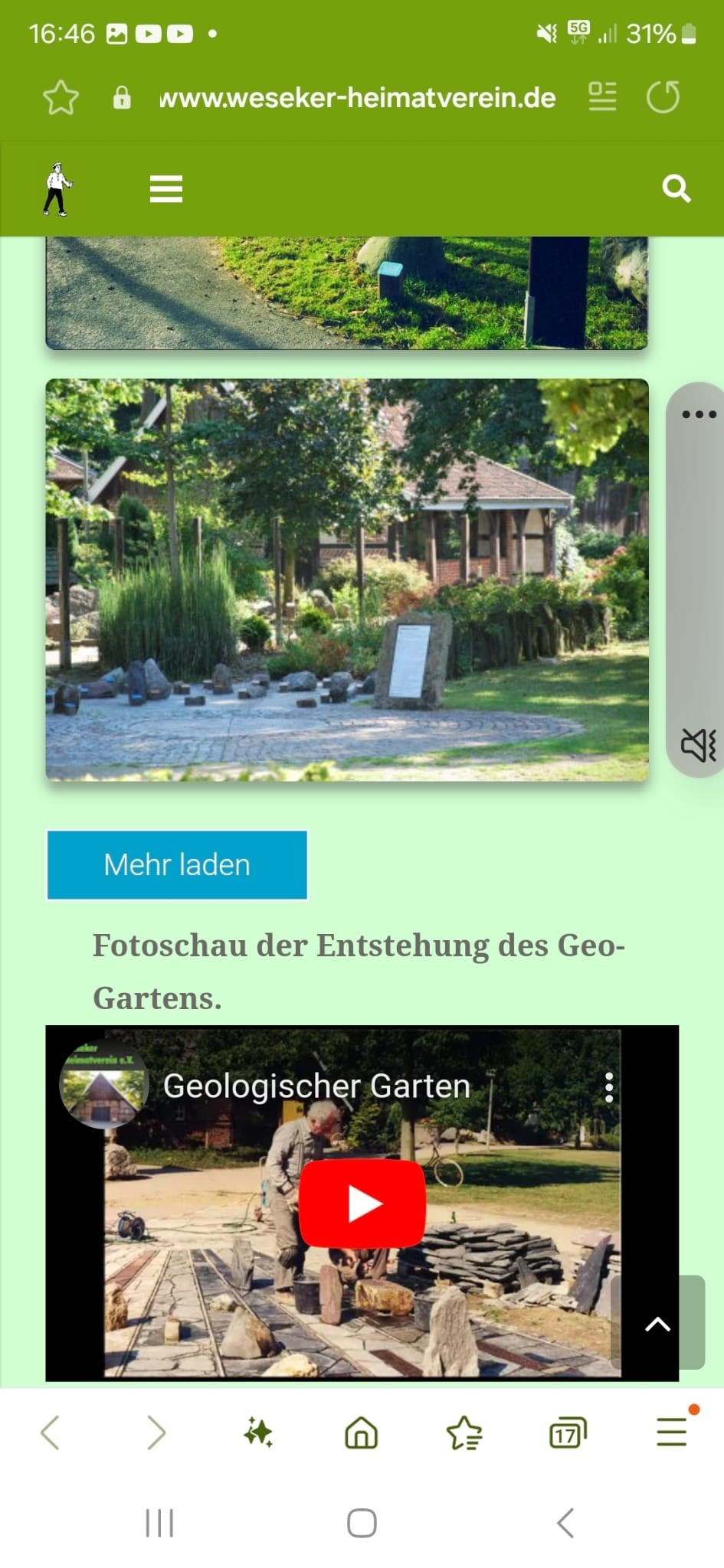
Task: Open reader mode from the address bar
Action: (602, 97)
